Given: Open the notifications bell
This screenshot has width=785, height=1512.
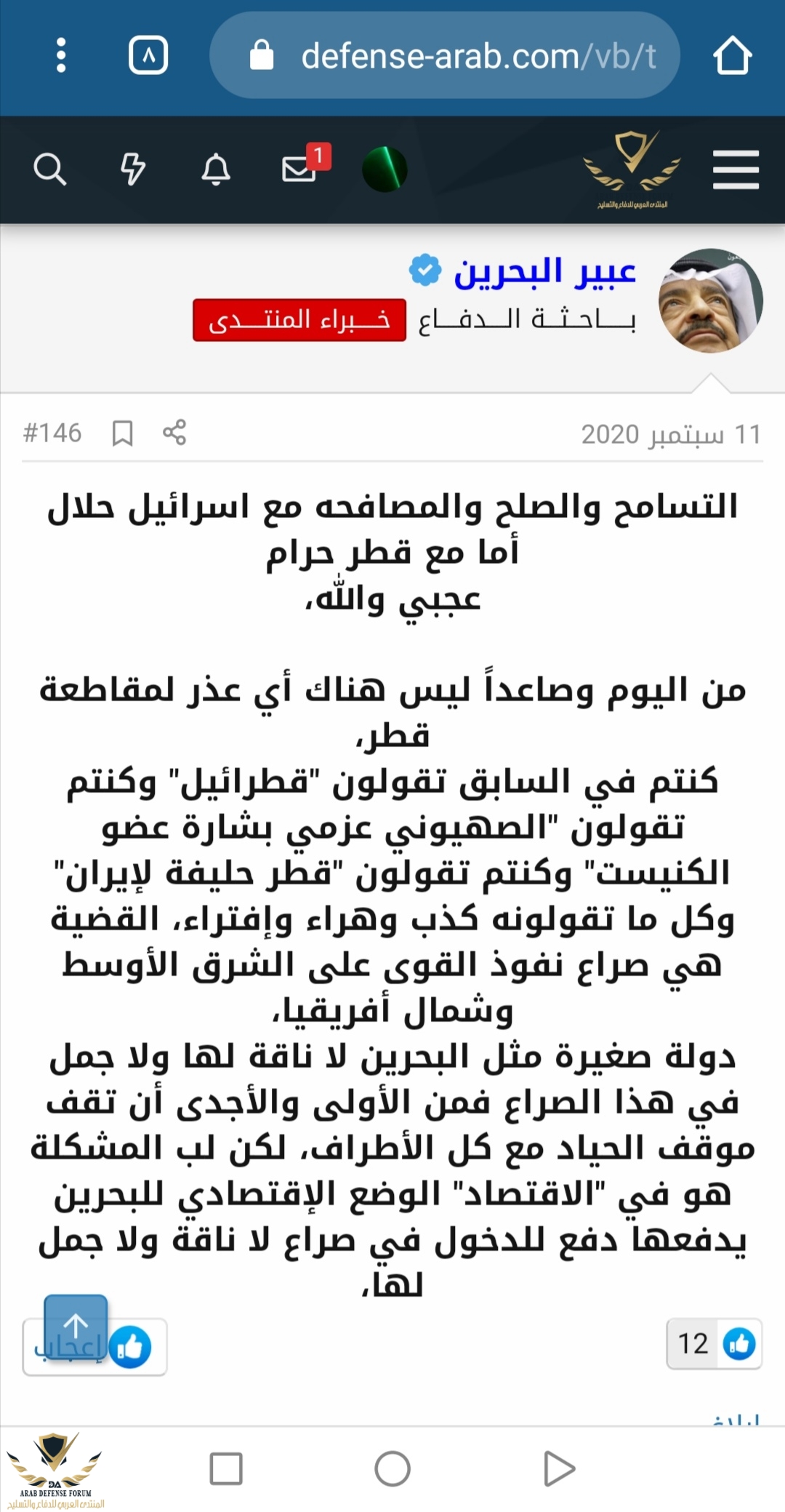Looking at the screenshot, I should [x=215, y=169].
